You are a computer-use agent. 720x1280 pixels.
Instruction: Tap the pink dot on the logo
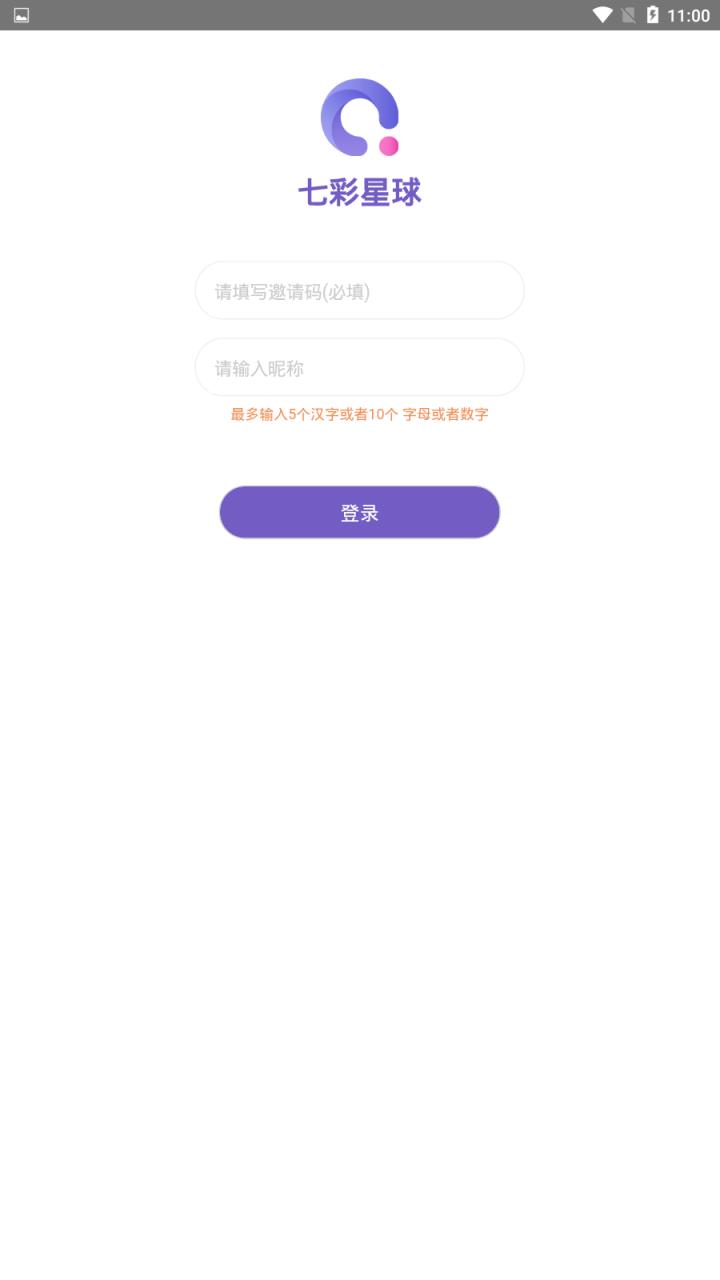pyautogui.click(x=387, y=144)
